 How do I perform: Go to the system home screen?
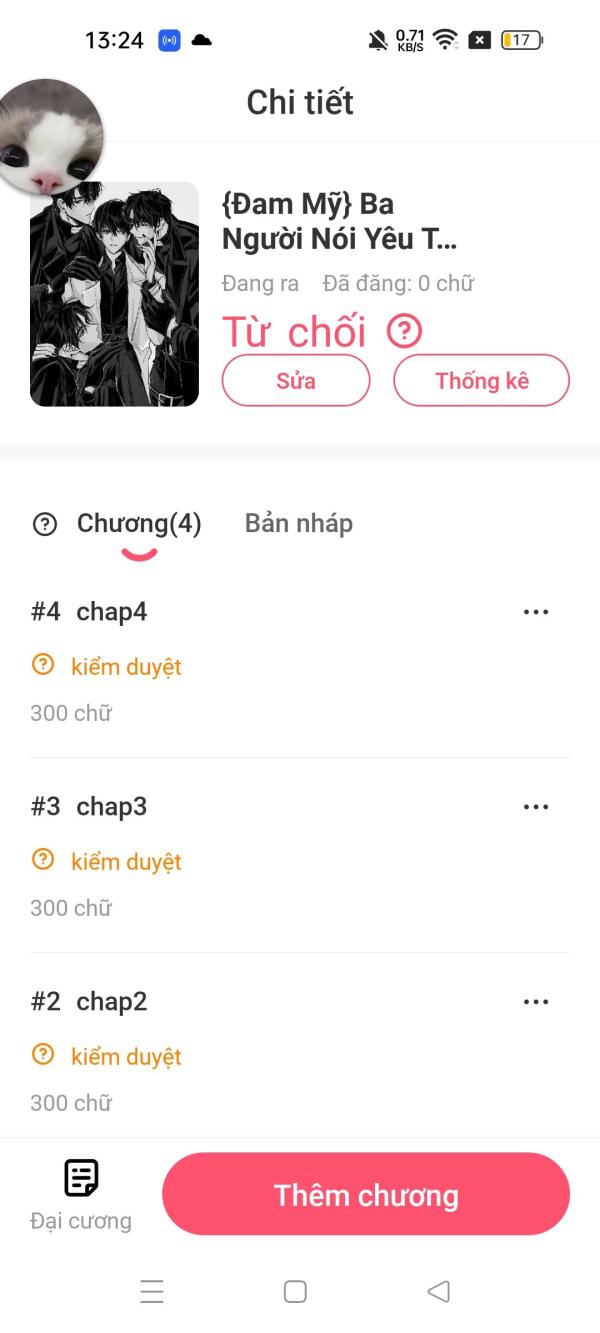point(295,1291)
